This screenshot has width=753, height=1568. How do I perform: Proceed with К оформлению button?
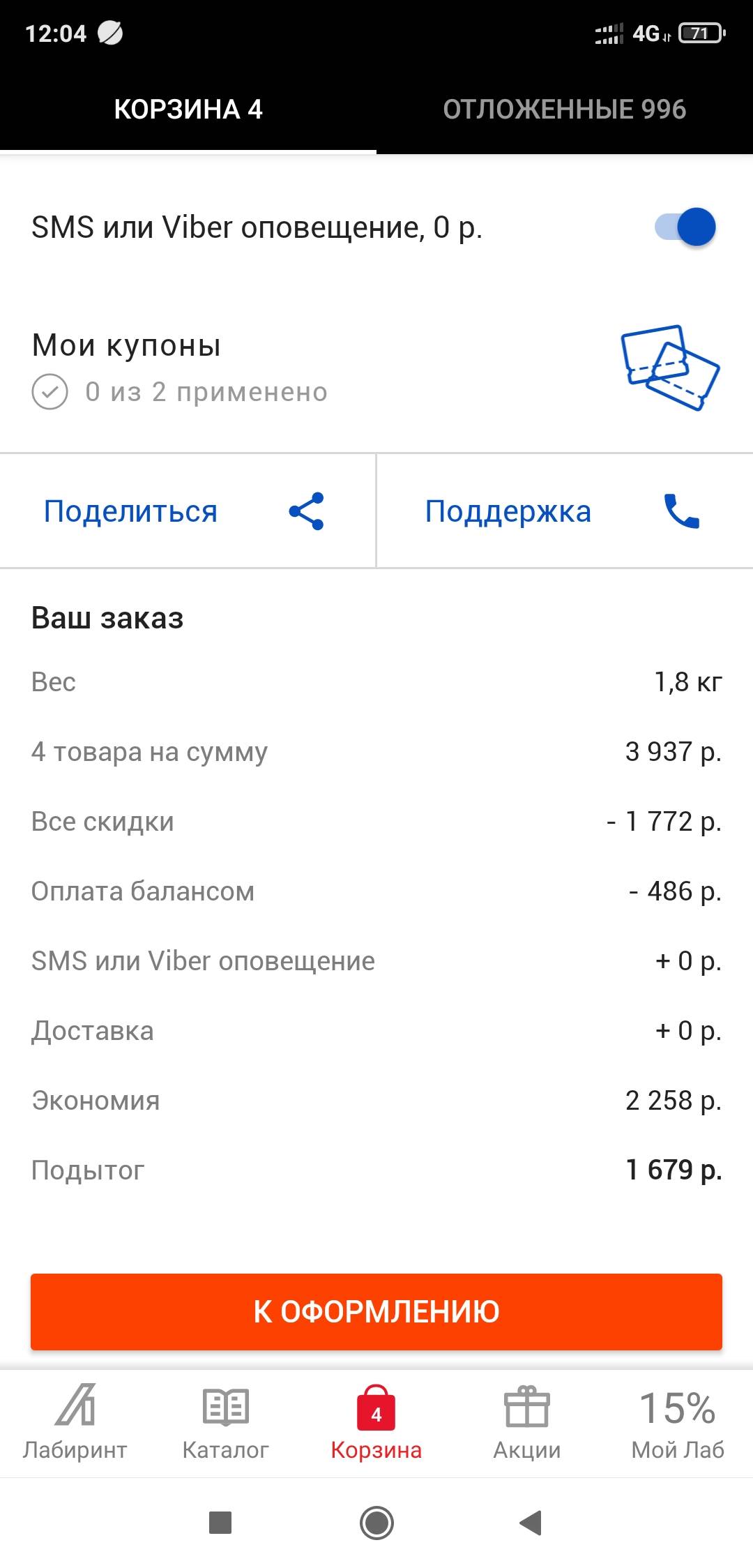pyautogui.click(x=376, y=1311)
